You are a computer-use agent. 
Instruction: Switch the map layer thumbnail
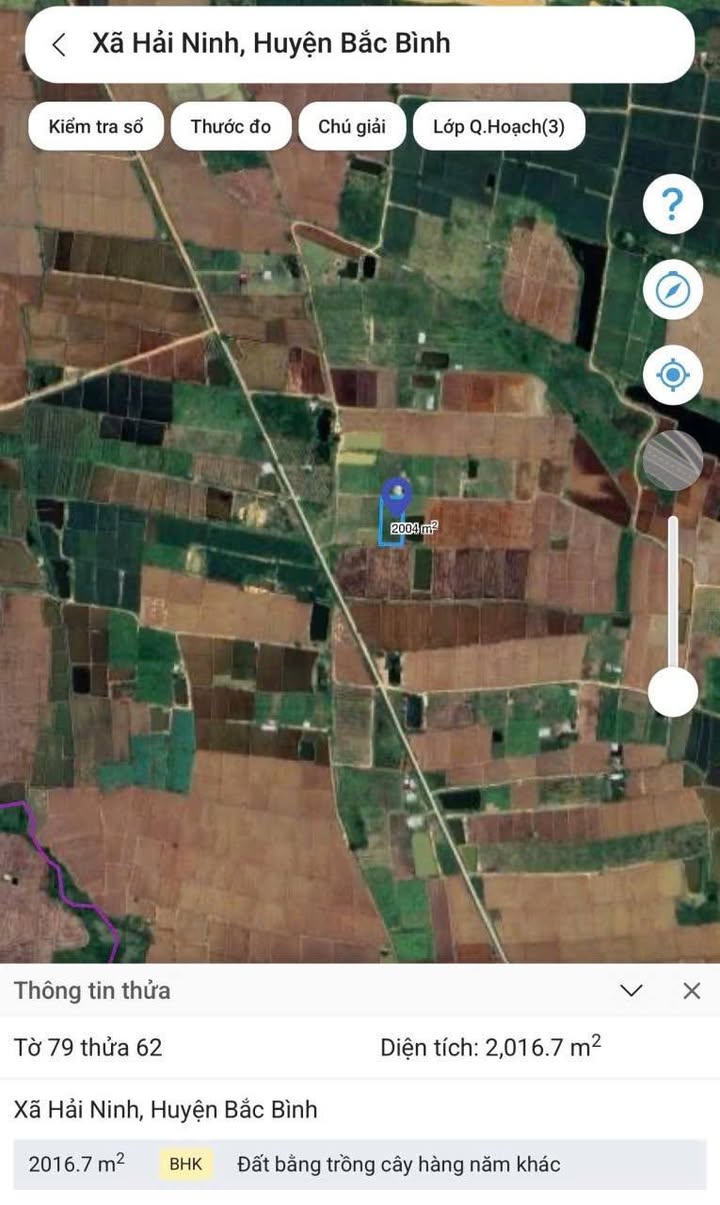672,459
